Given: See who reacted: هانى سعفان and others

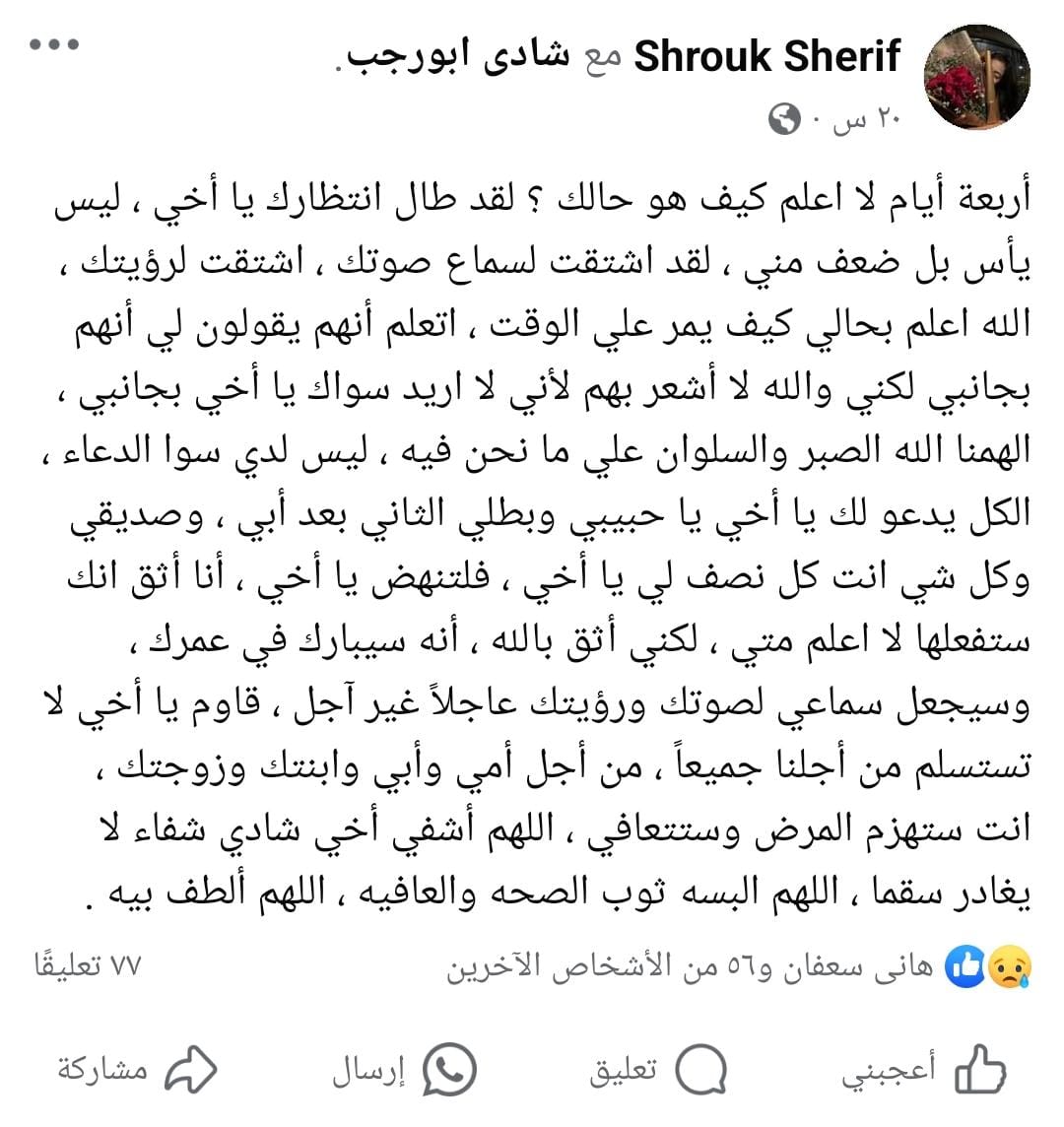Looking at the screenshot, I should click(x=690, y=967).
